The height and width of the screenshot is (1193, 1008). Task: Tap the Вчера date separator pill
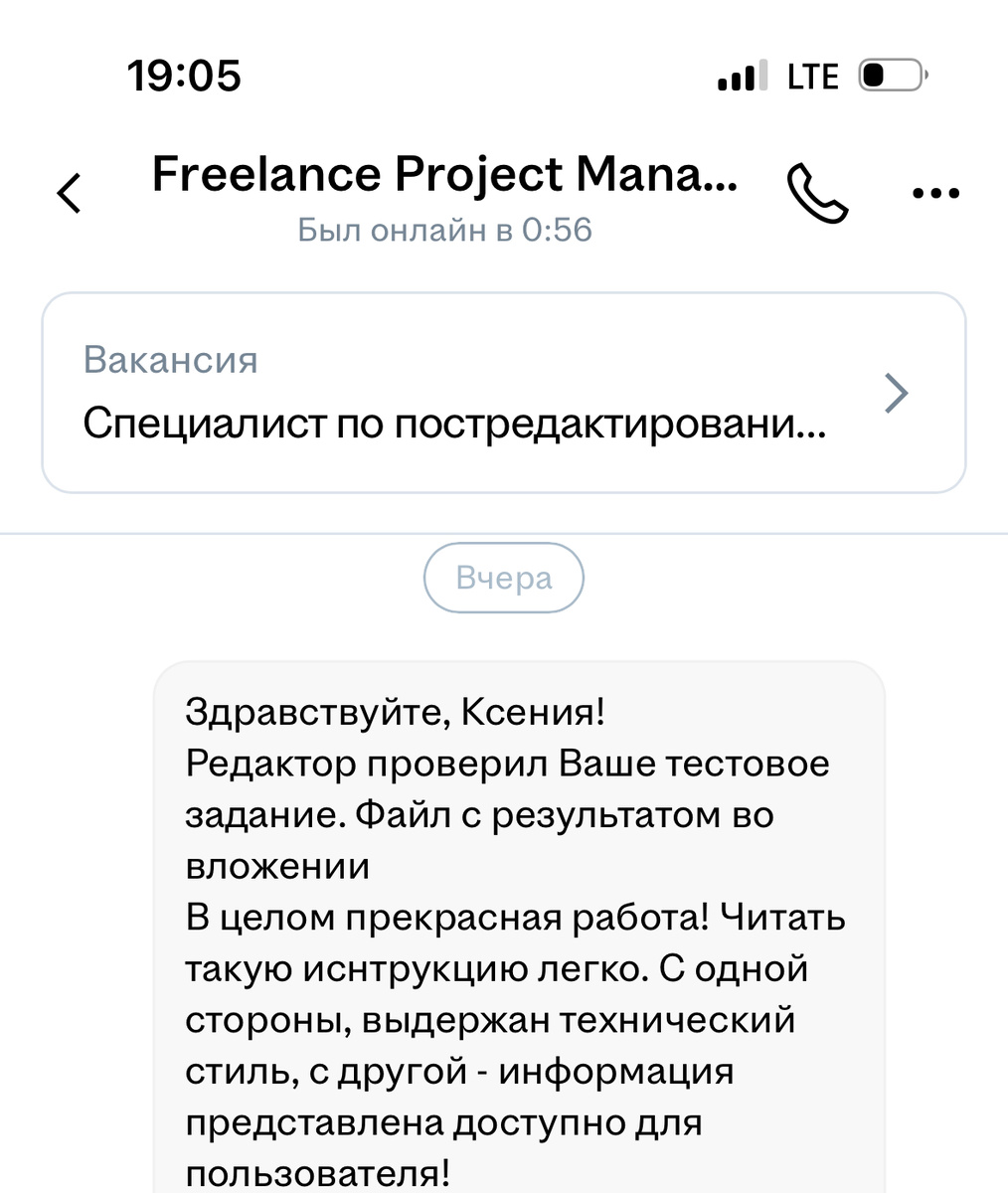pyautogui.click(x=503, y=578)
